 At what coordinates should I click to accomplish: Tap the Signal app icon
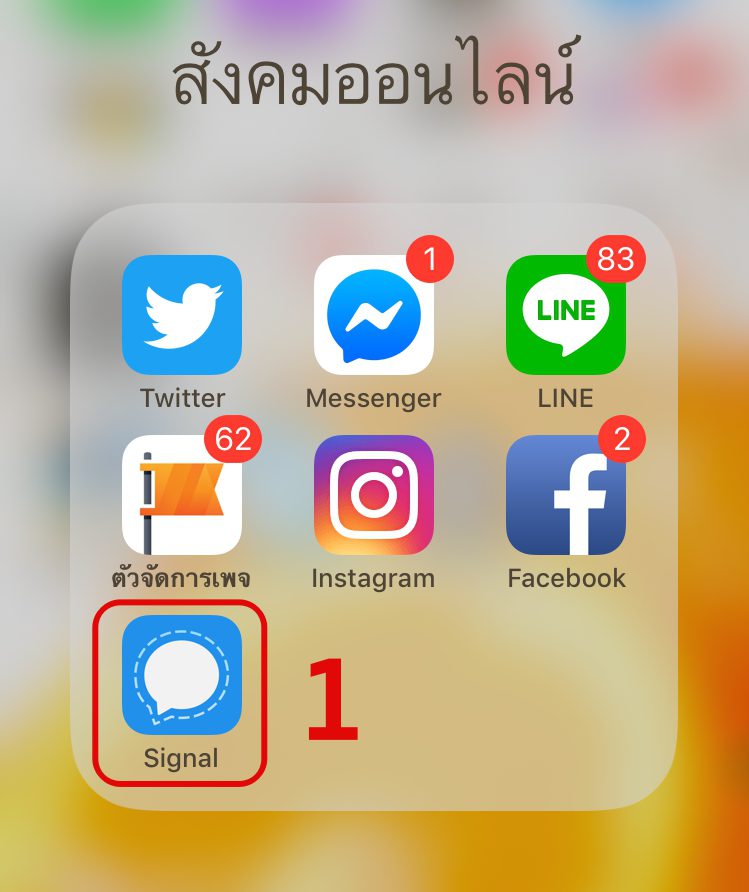coord(182,675)
